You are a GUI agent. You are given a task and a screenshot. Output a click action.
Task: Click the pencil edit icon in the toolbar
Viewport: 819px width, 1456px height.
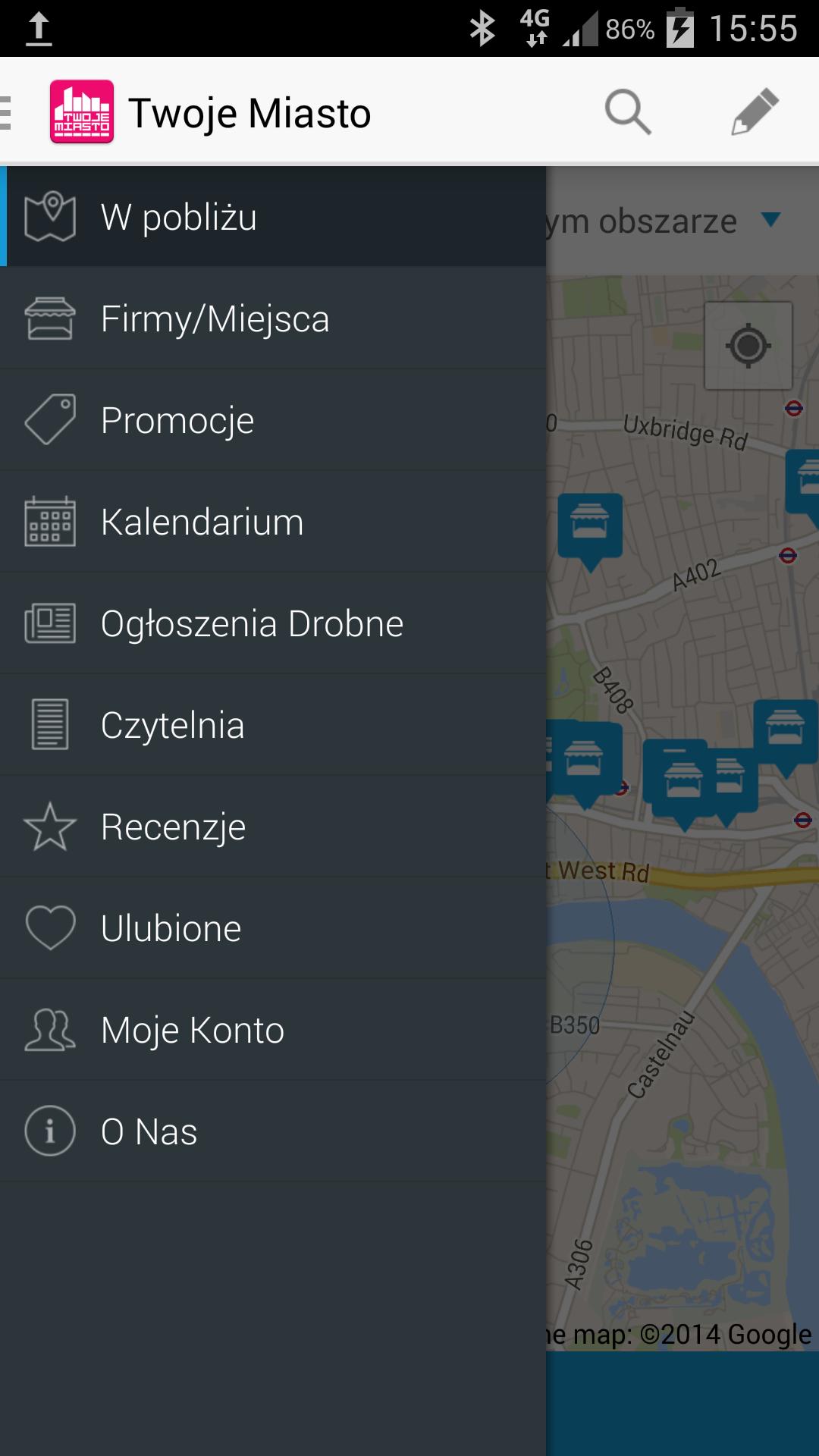pos(755,112)
